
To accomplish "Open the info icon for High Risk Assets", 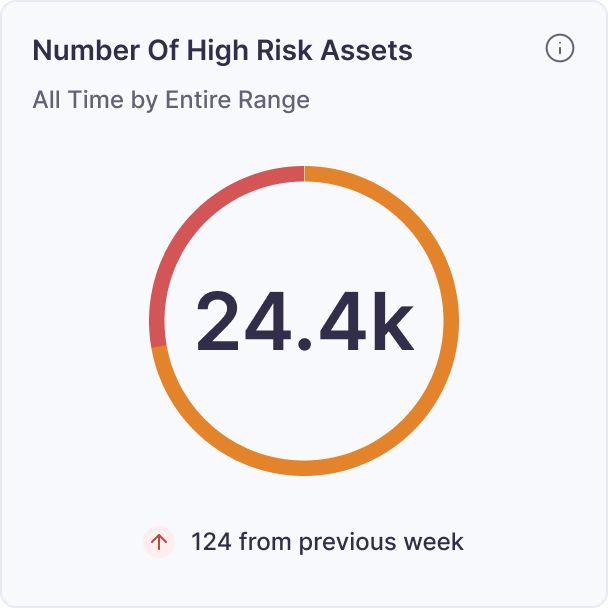I will 560,48.
